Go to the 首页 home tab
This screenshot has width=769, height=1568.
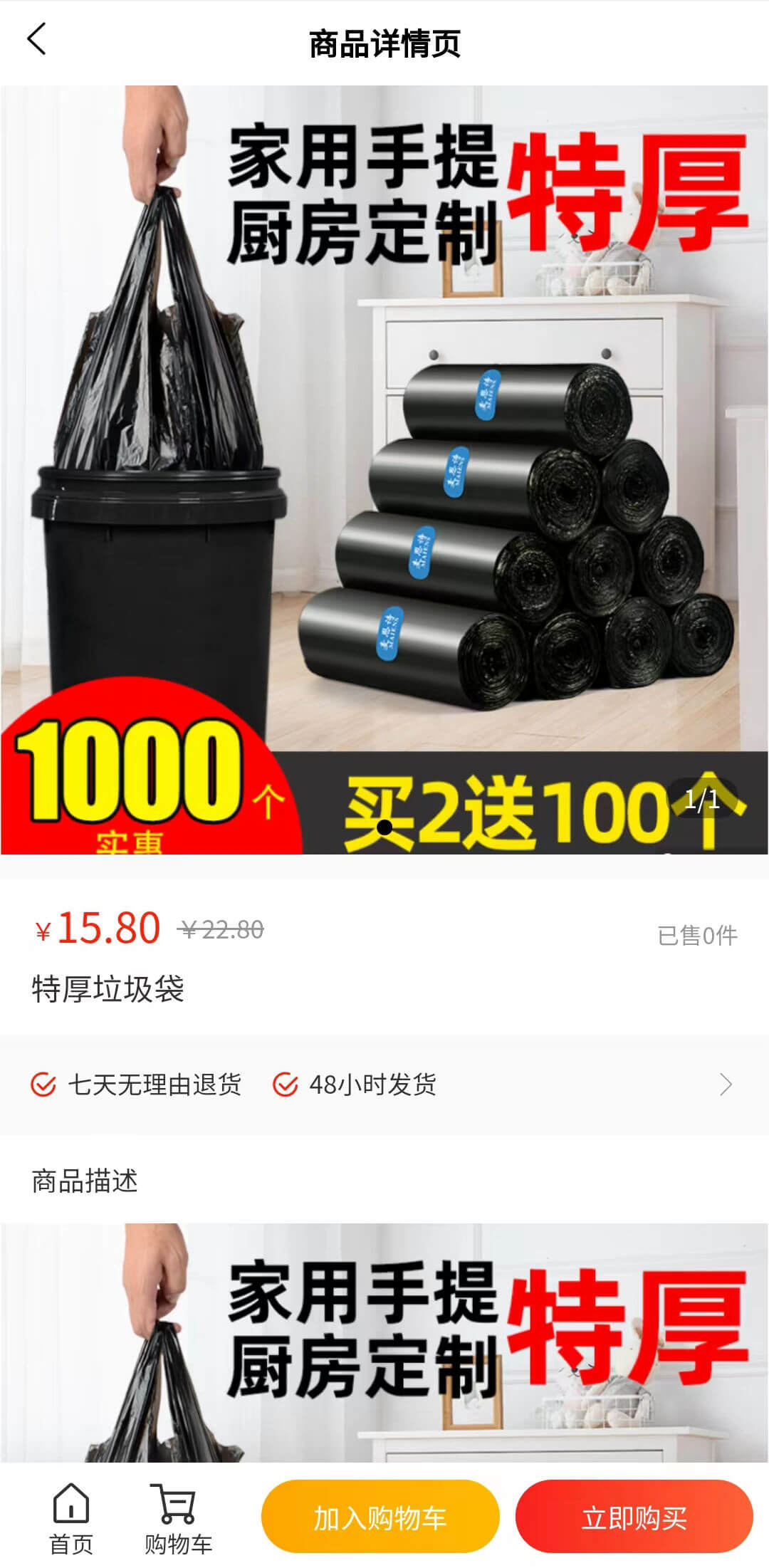tap(71, 1518)
